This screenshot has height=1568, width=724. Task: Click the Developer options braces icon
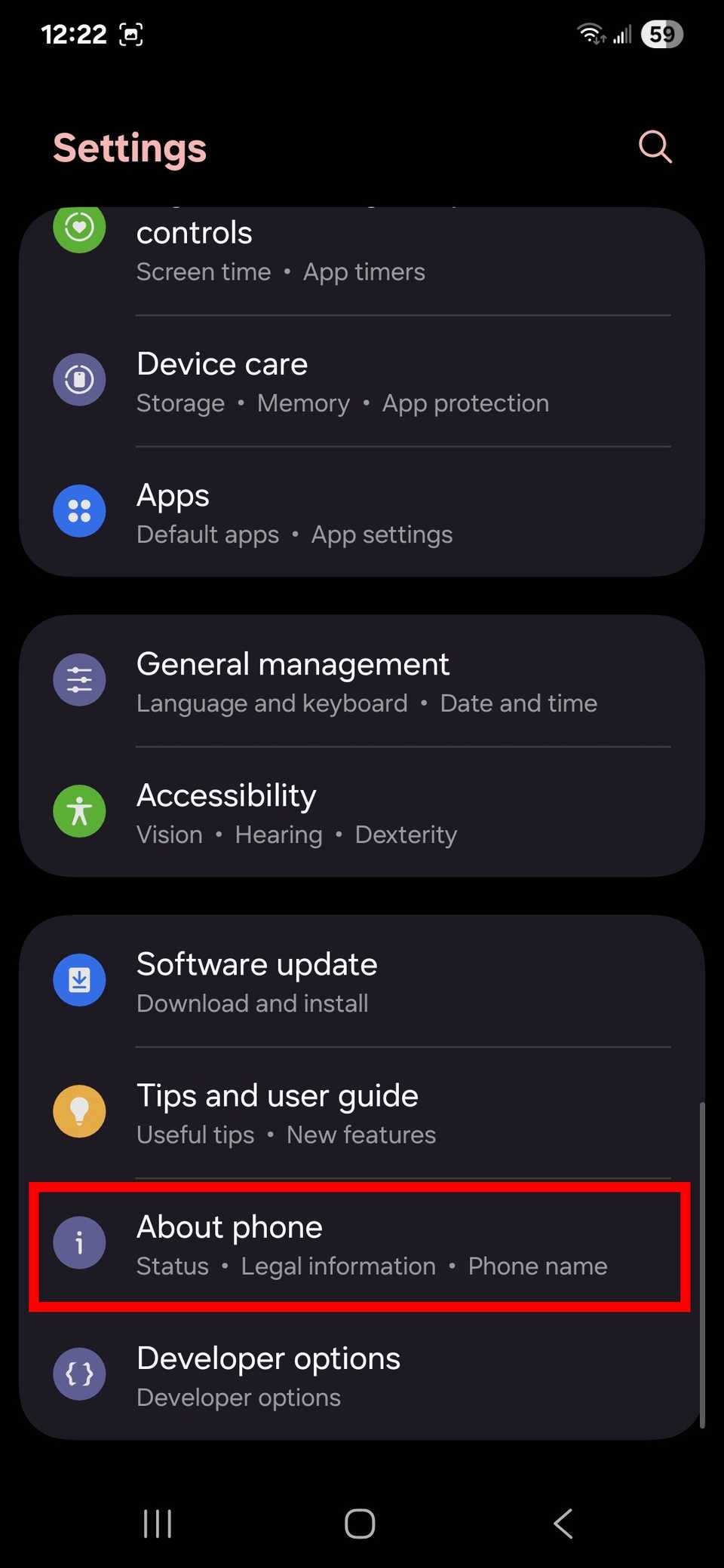tap(79, 1374)
